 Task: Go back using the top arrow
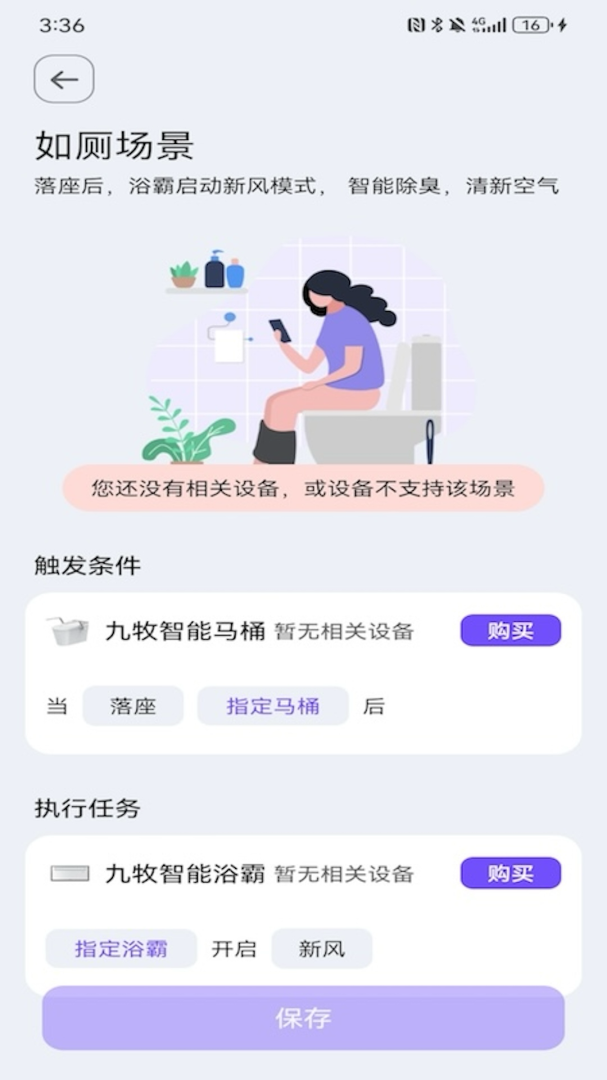click(x=64, y=80)
